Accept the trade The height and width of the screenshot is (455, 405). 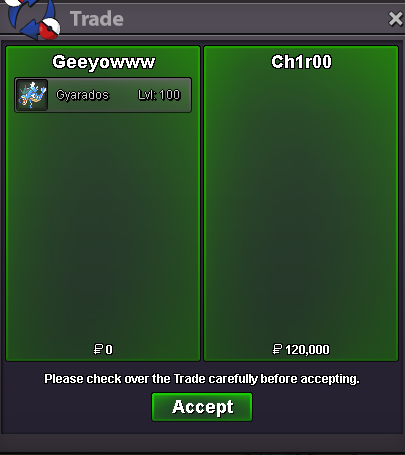[x=202, y=407]
